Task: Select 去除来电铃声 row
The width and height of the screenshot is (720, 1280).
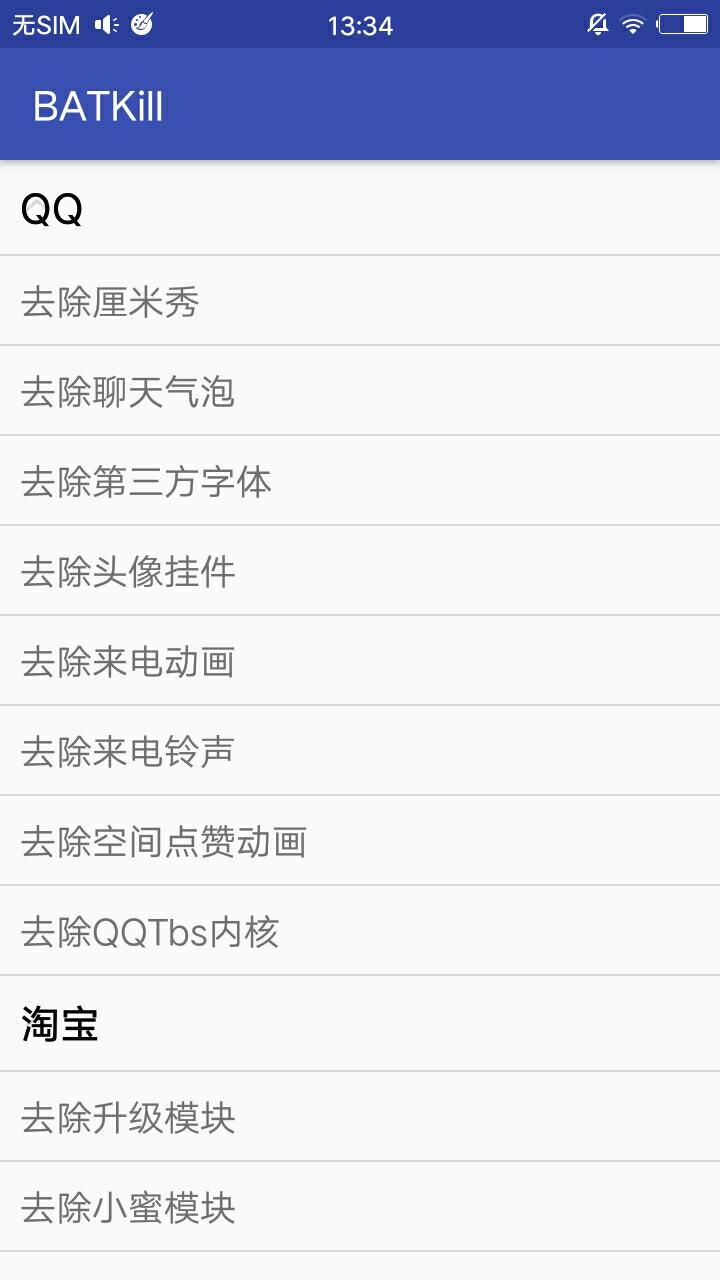Action: click(x=360, y=751)
